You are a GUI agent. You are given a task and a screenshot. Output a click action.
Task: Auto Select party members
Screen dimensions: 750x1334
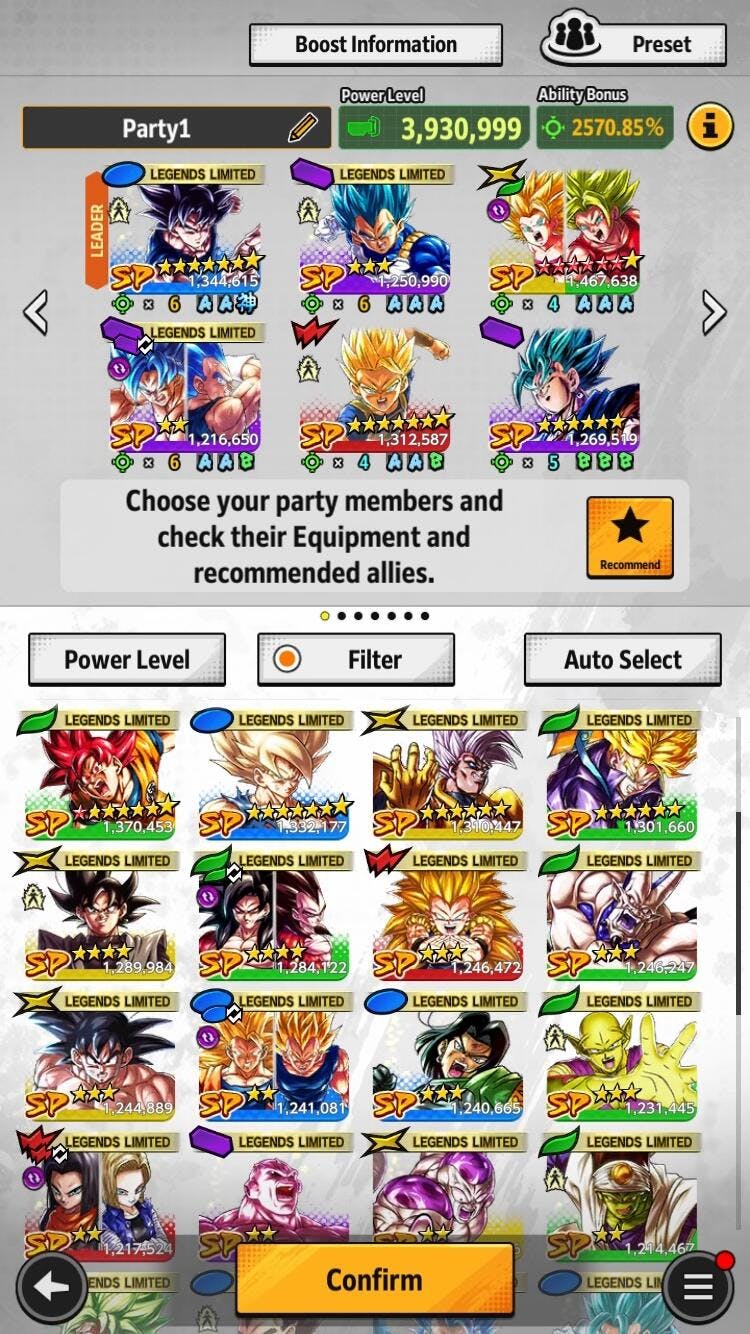pyautogui.click(x=622, y=660)
